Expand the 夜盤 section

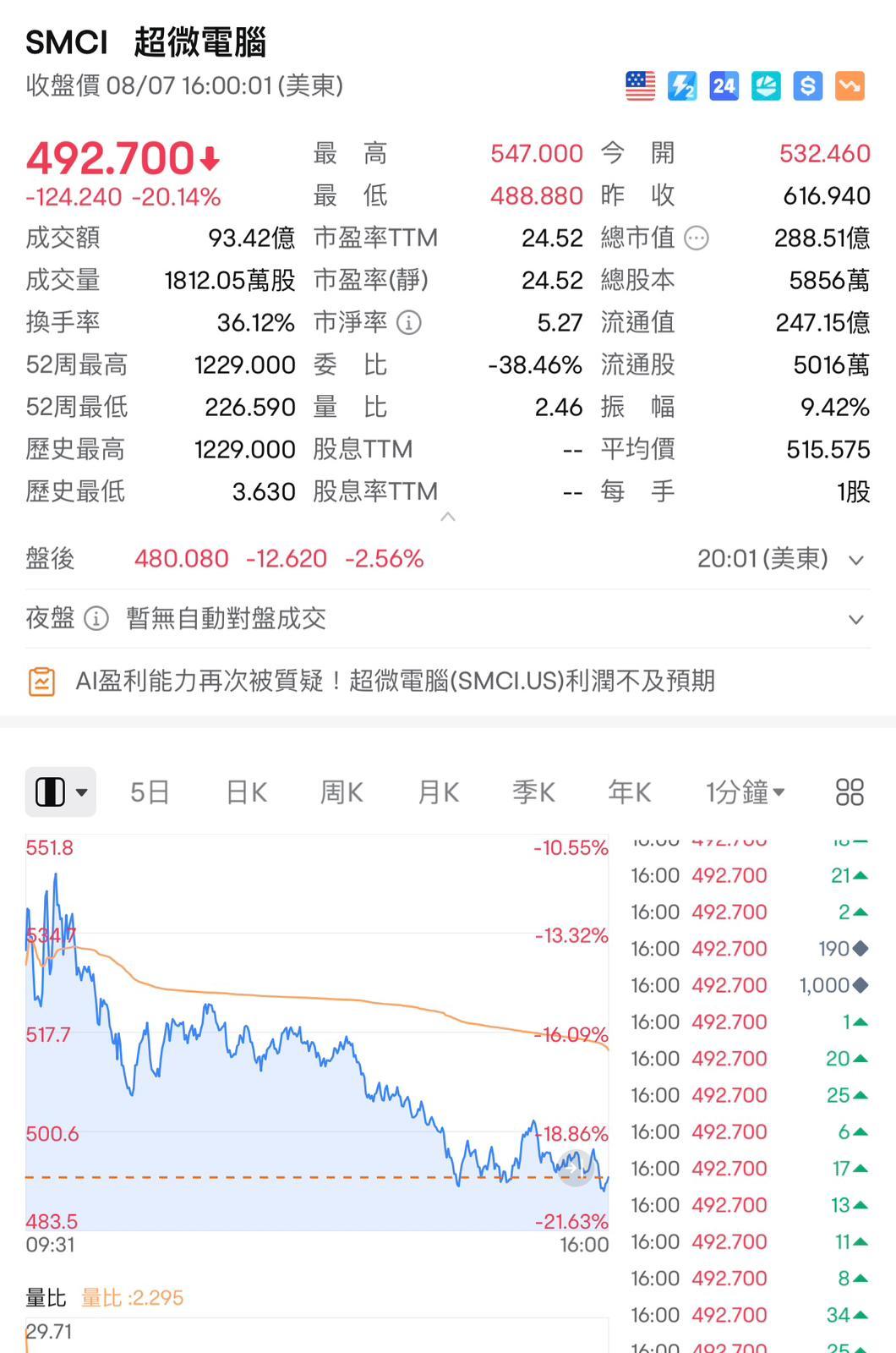[856, 619]
